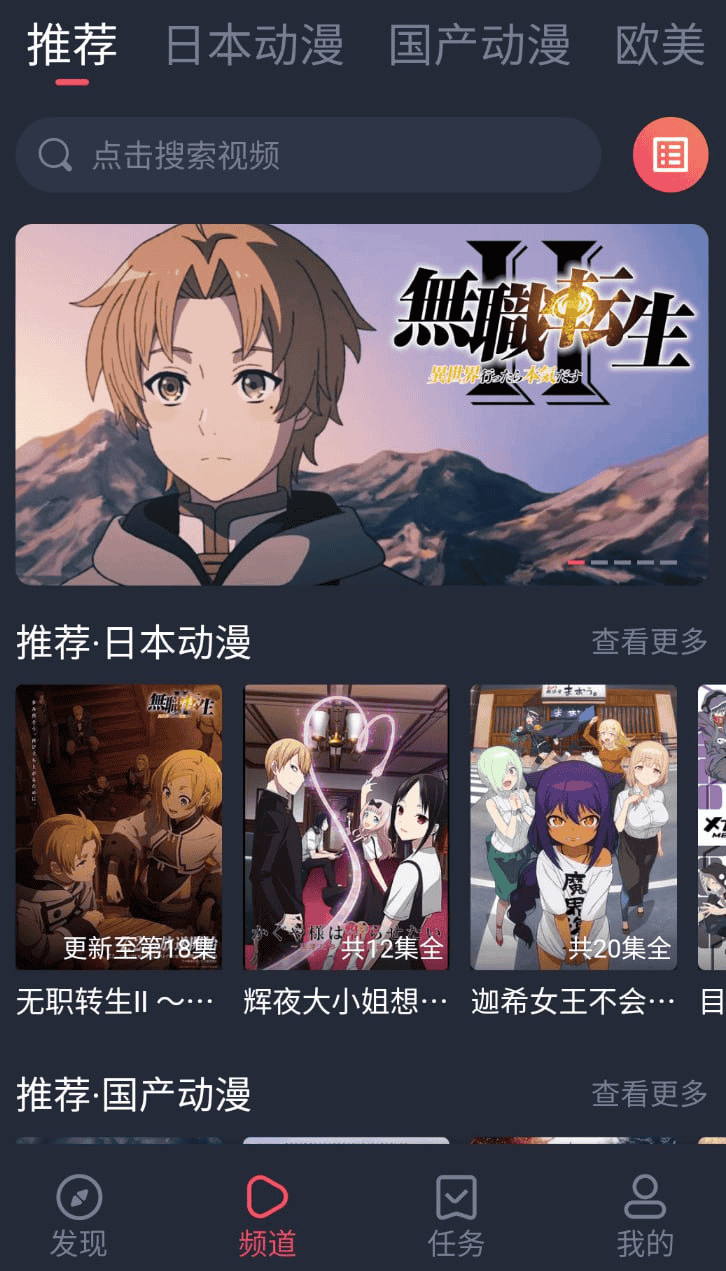Select the 推荐 tab

(72, 43)
